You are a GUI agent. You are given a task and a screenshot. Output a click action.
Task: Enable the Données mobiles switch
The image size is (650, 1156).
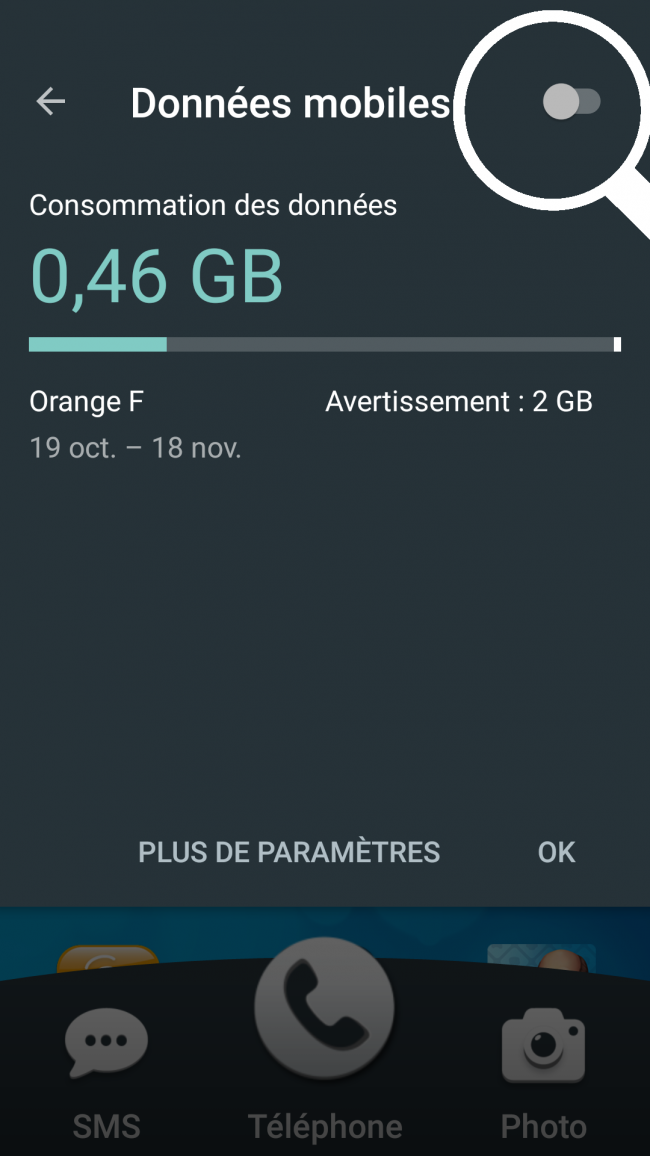coord(571,101)
